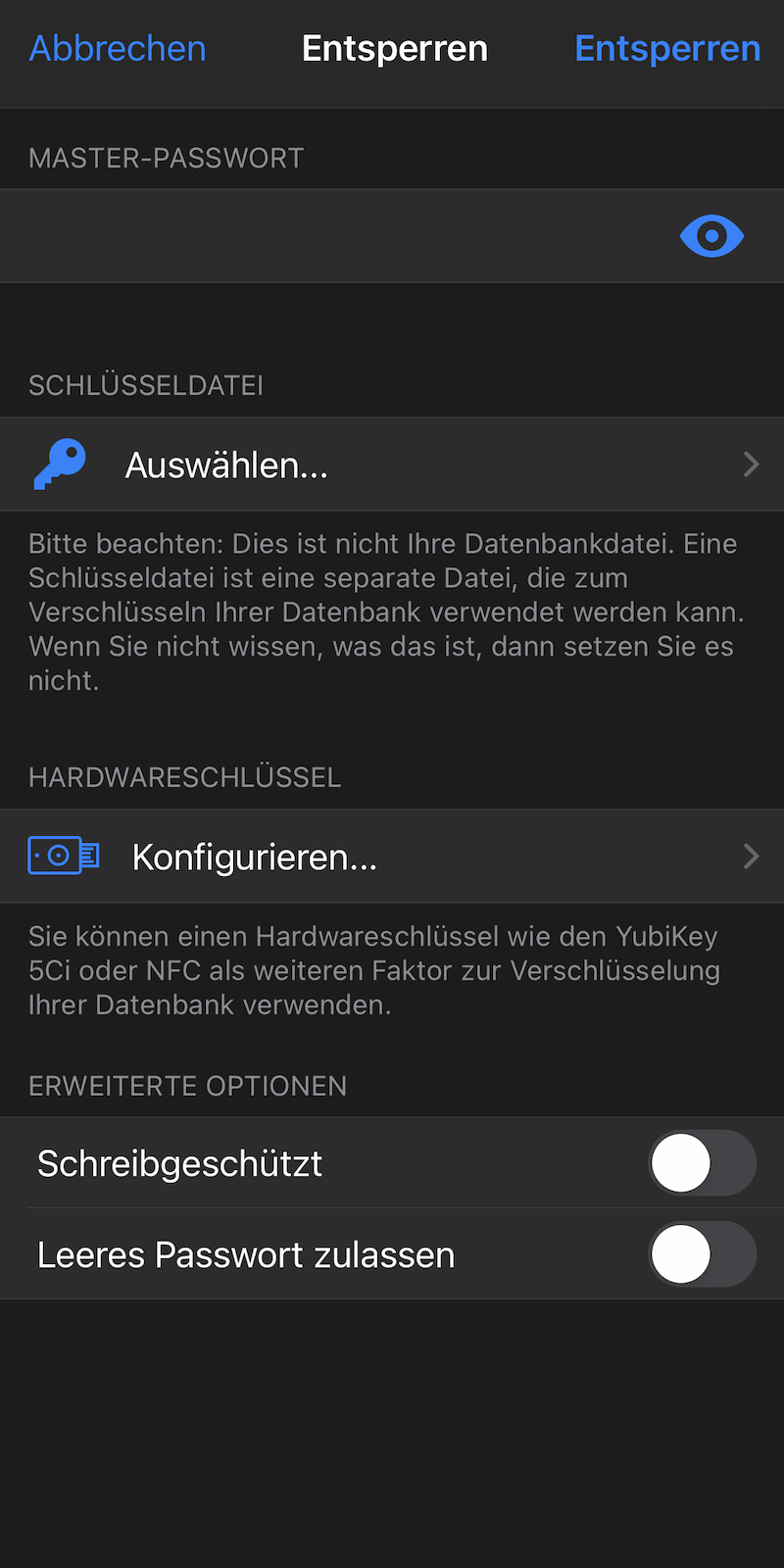Reveal the password with the eye icon
Viewport: 784px width, 1568px height.
pyautogui.click(x=712, y=236)
